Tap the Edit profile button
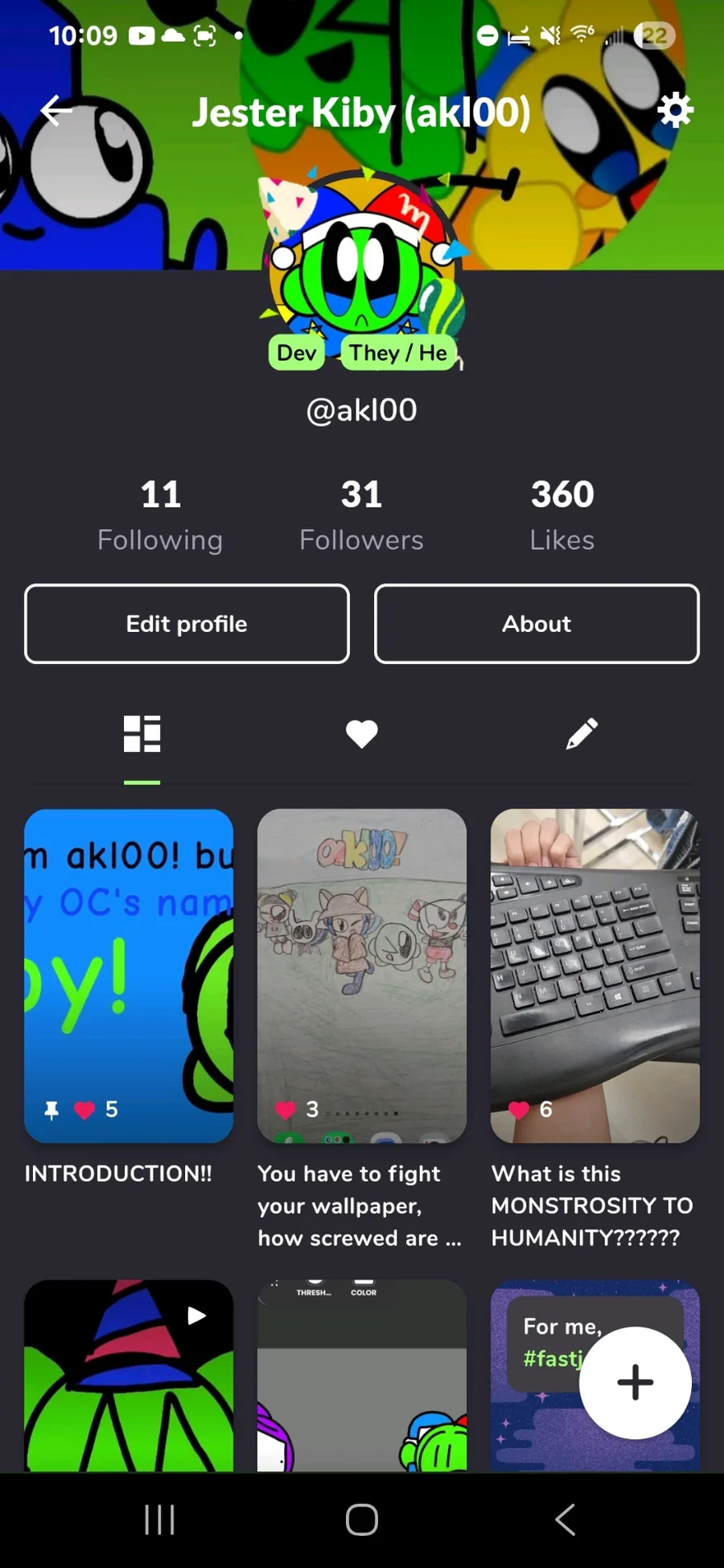The image size is (724, 1568). point(187,624)
